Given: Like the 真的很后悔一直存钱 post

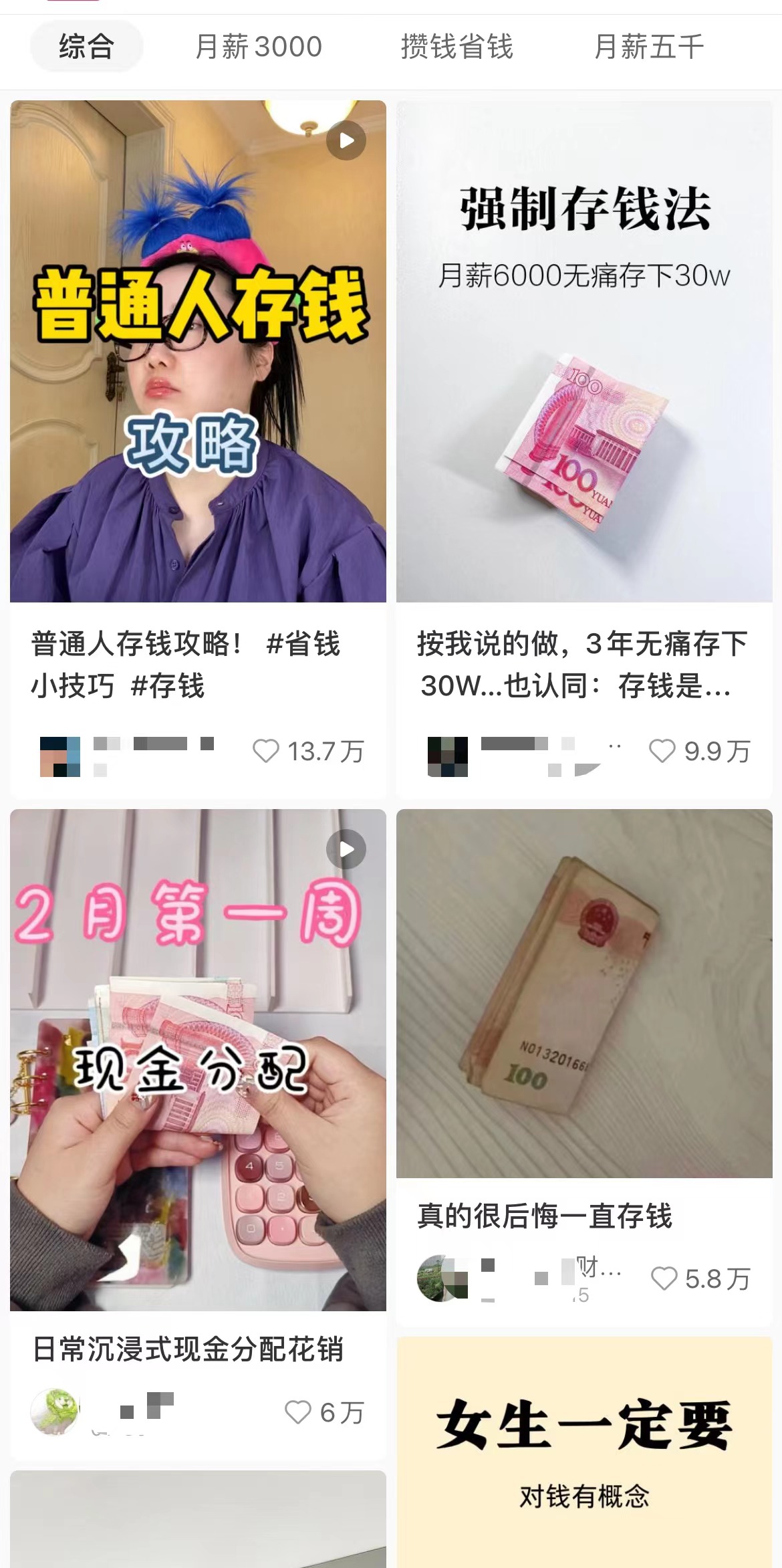Looking at the screenshot, I should pos(664,1278).
